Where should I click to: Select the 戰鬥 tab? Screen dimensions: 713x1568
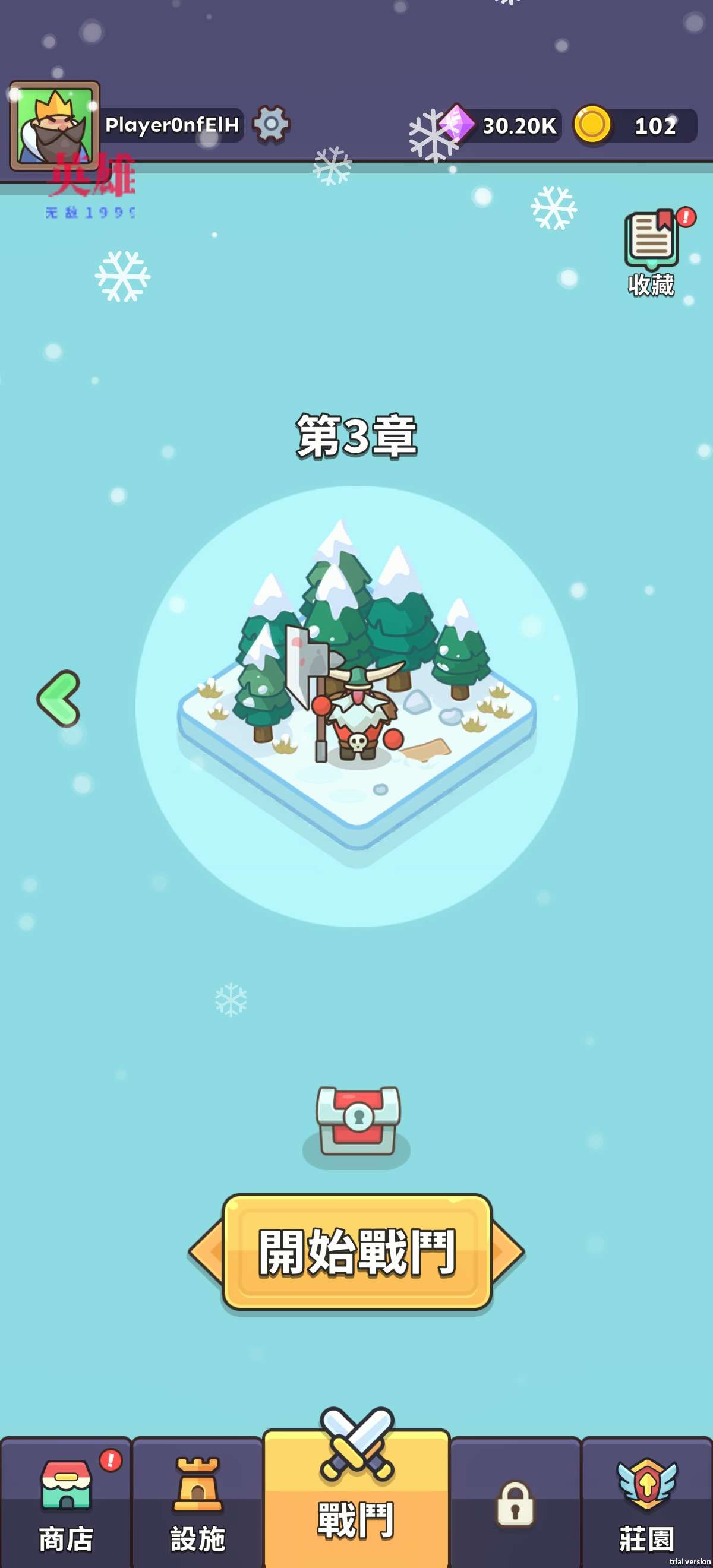click(x=357, y=1497)
